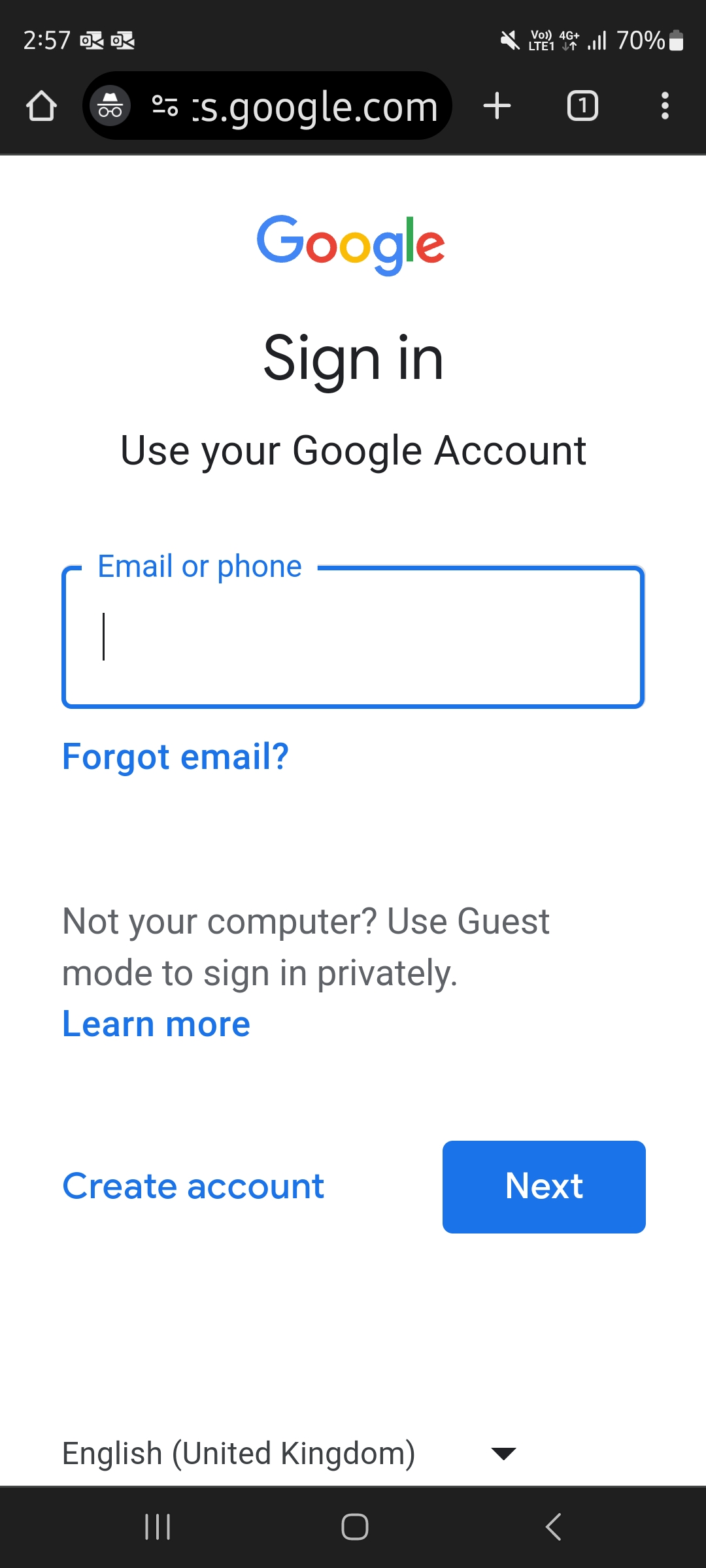Open a new Chrome tab with the plus icon
706x1568 pixels.
point(497,105)
